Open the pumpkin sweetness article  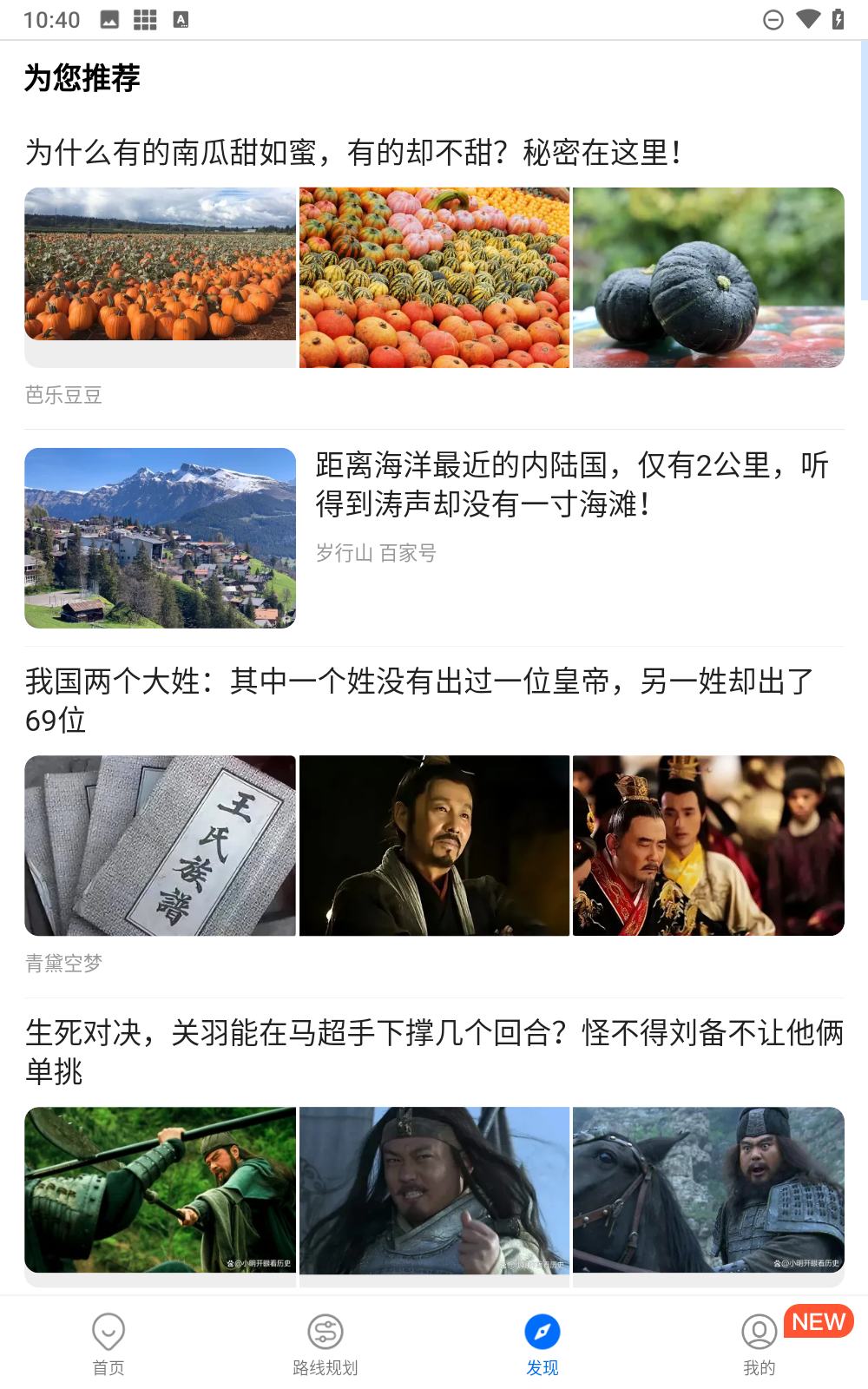pos(352,153)
